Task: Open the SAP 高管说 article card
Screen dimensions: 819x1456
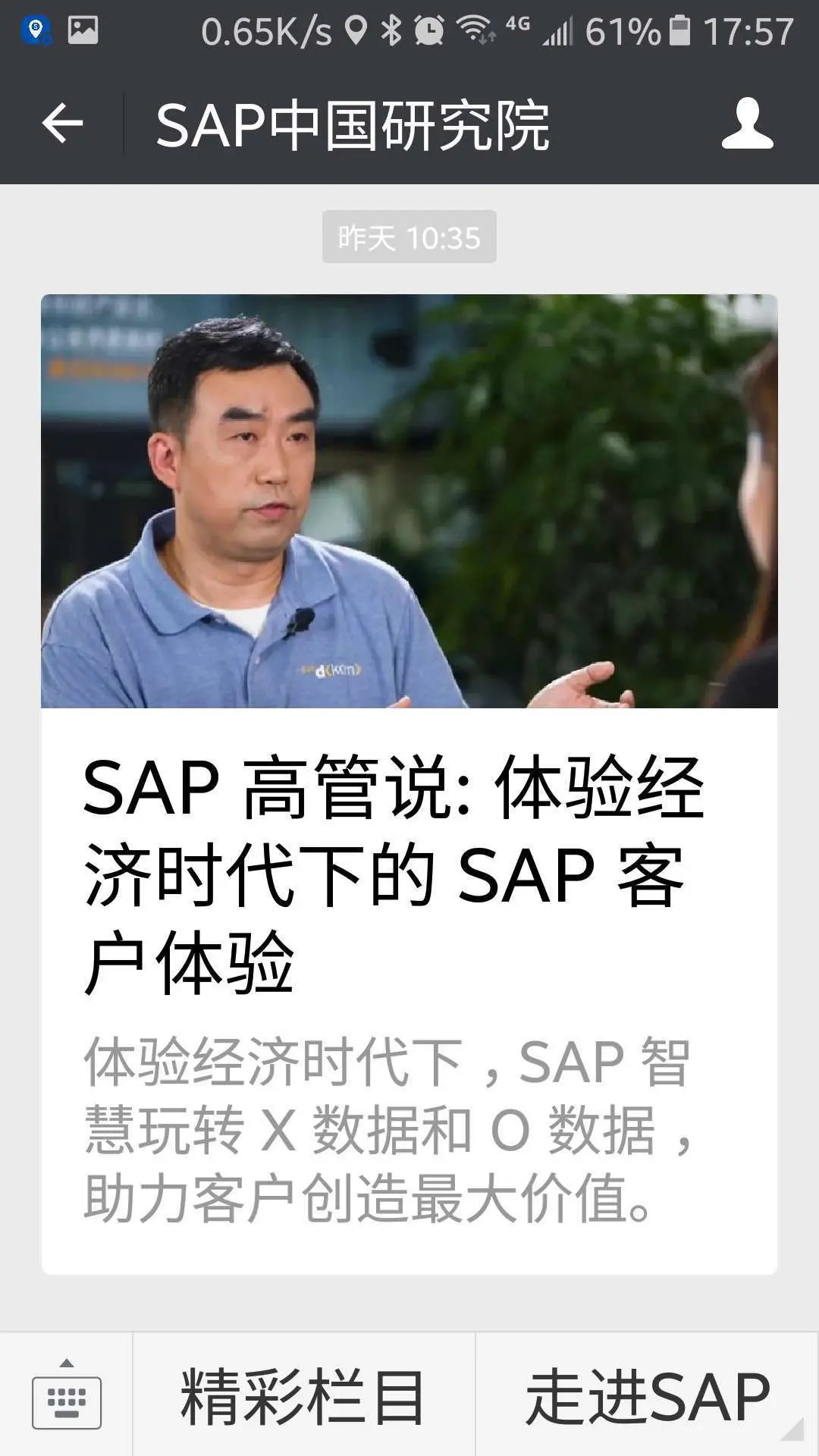Action: (x=409, y=784)
